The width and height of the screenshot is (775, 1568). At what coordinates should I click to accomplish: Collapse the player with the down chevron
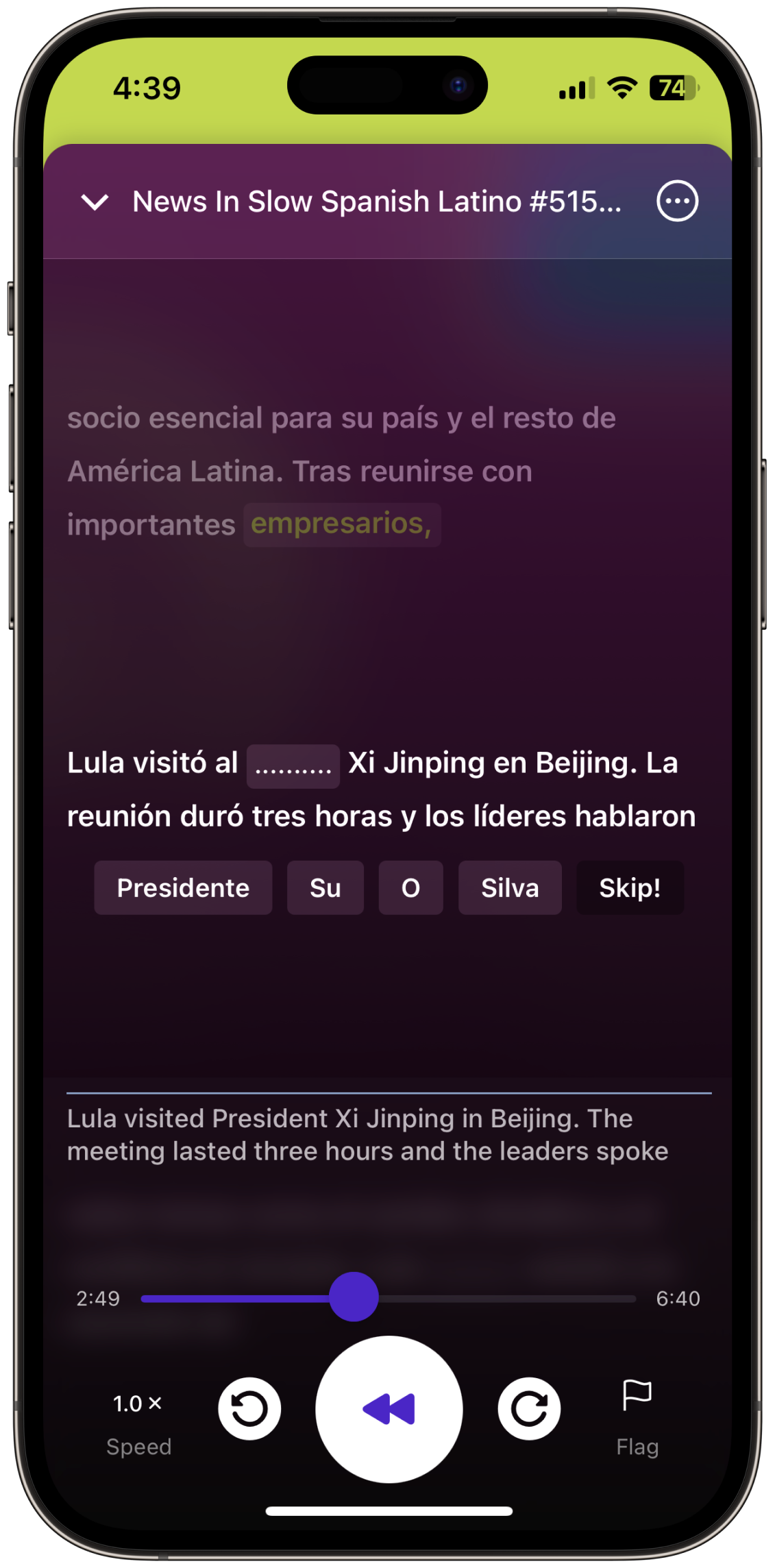click(x=95, y=201)
